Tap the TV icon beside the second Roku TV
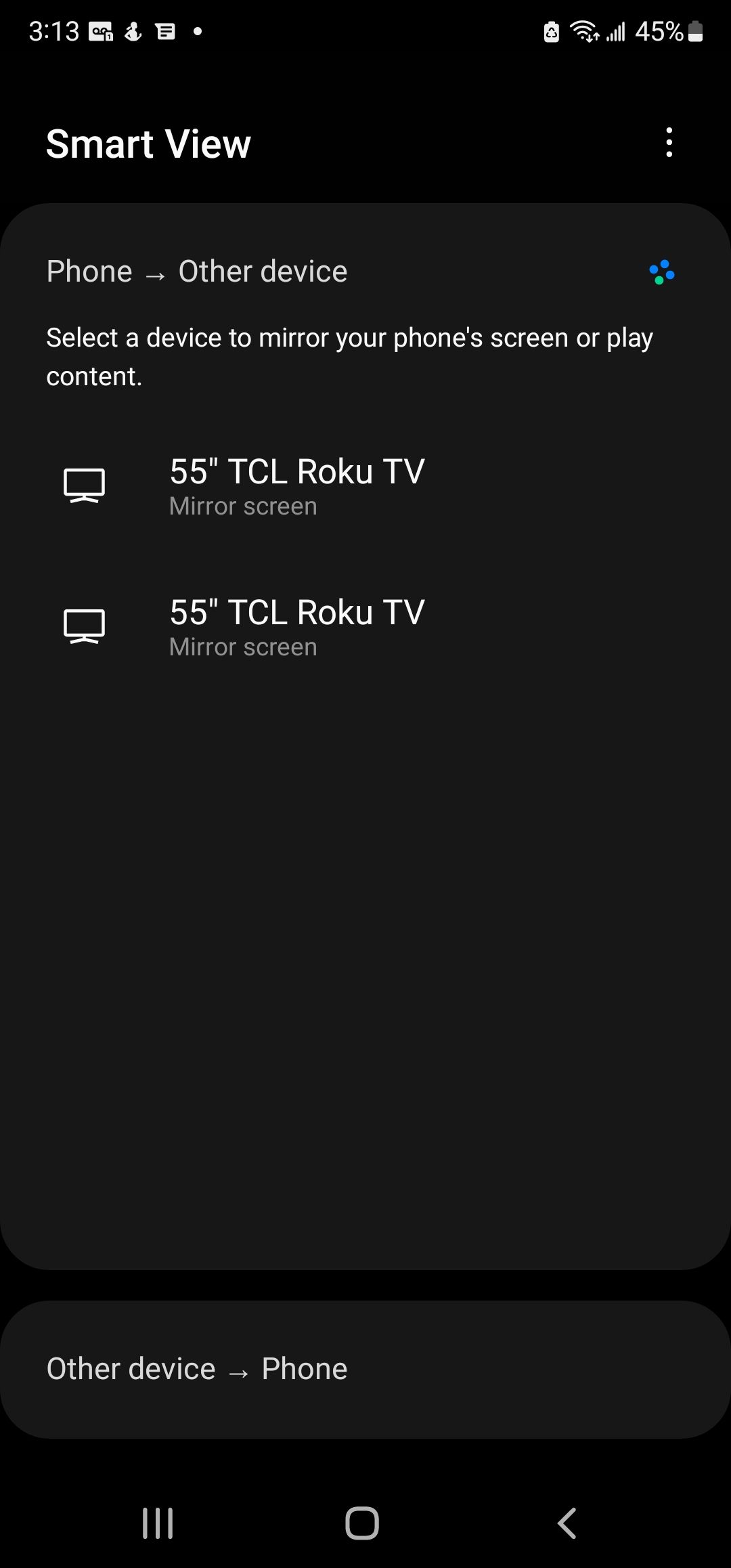 (84, 625)
